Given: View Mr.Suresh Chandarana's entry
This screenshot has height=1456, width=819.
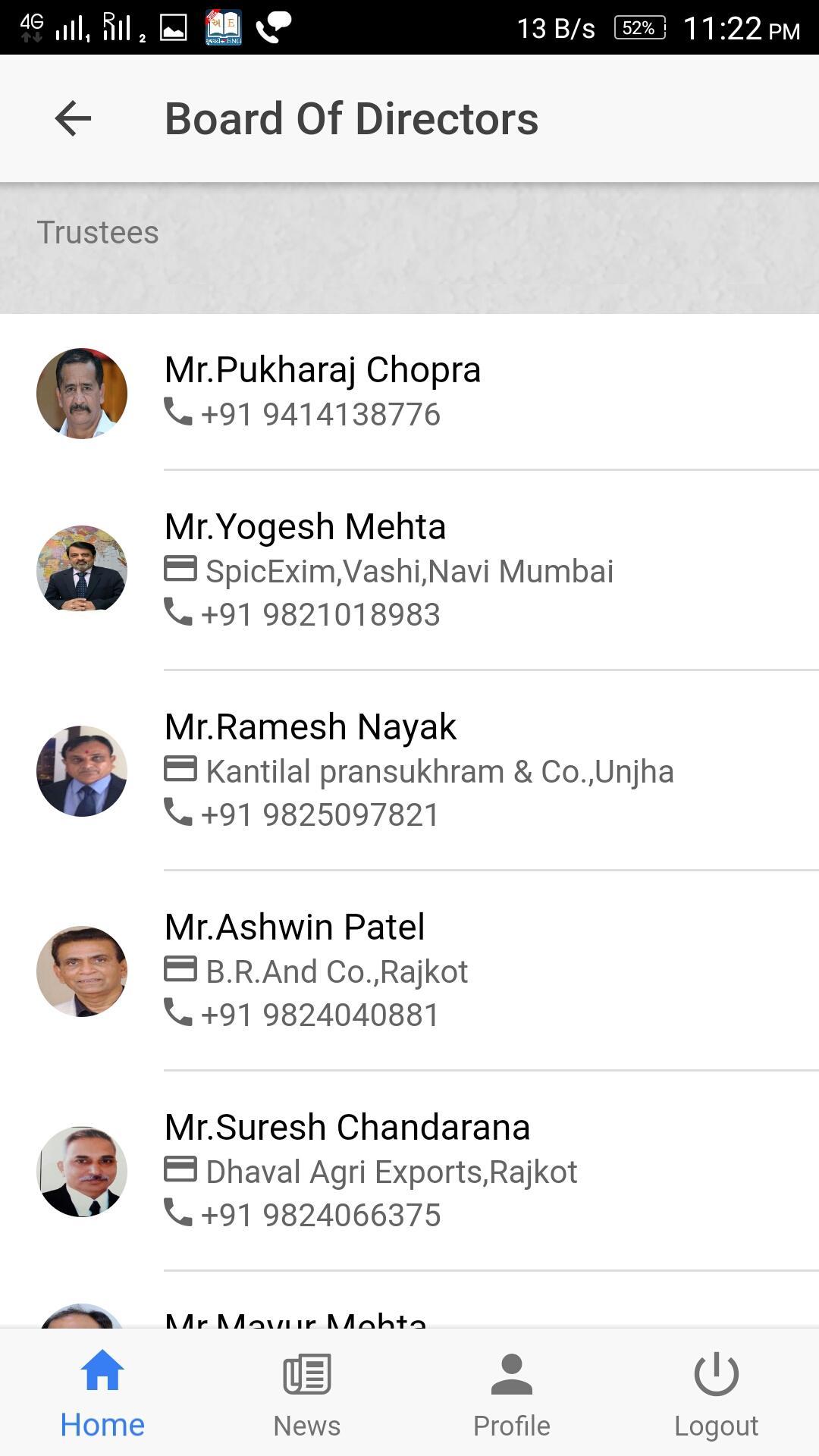Looking at the screenshot, I should coord(409,1170).
